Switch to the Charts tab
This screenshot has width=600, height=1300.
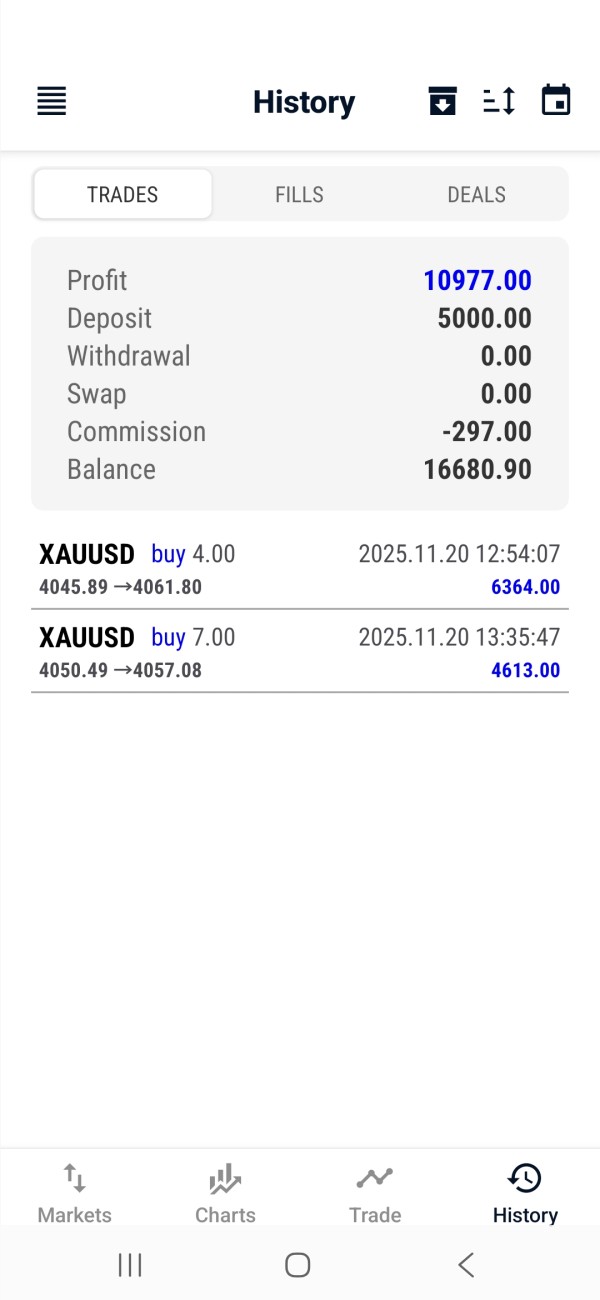(x=225, y=1193)
